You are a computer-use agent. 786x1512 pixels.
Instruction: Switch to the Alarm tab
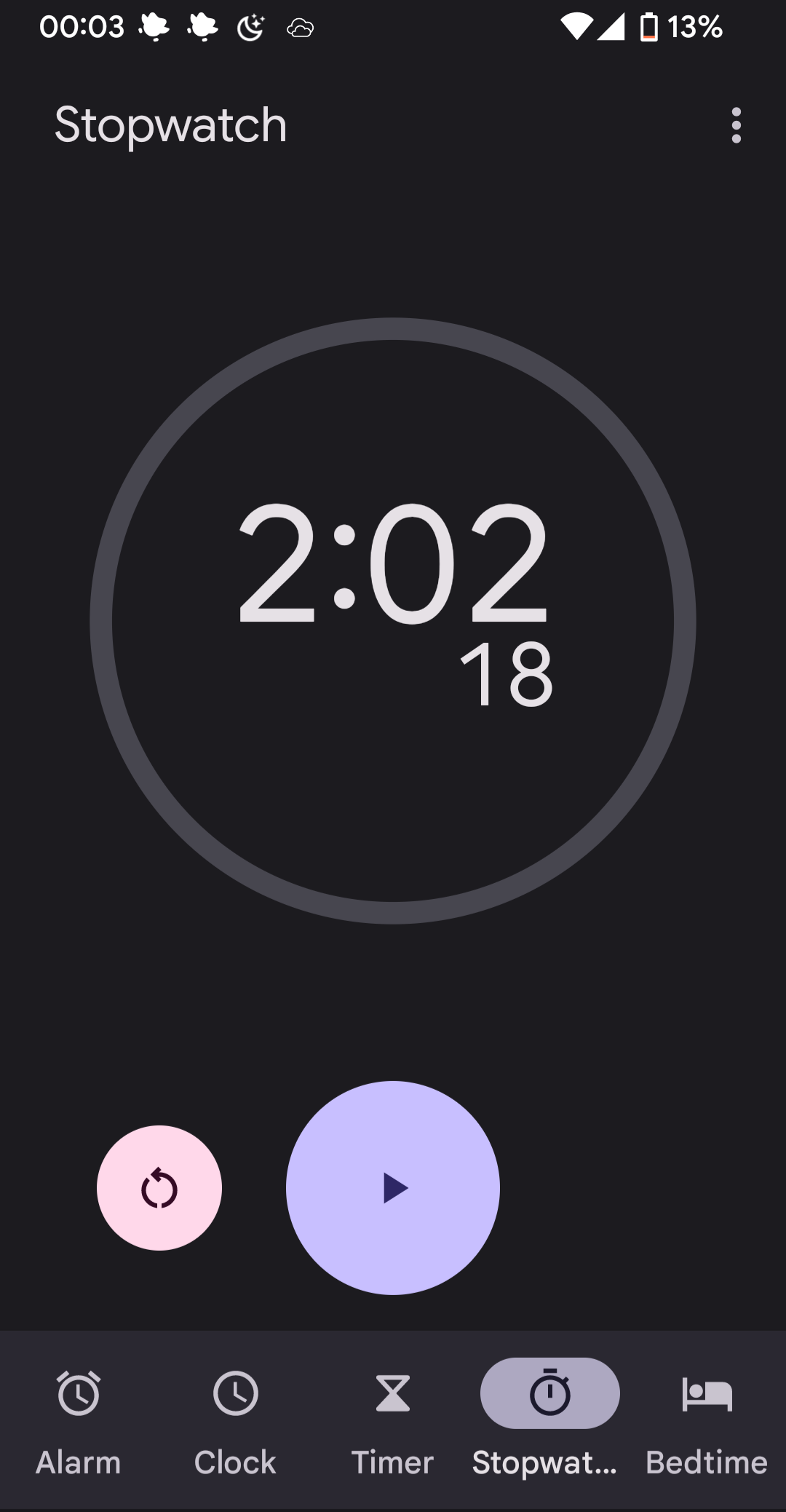pyautogui.click(x=79, y=1422)
